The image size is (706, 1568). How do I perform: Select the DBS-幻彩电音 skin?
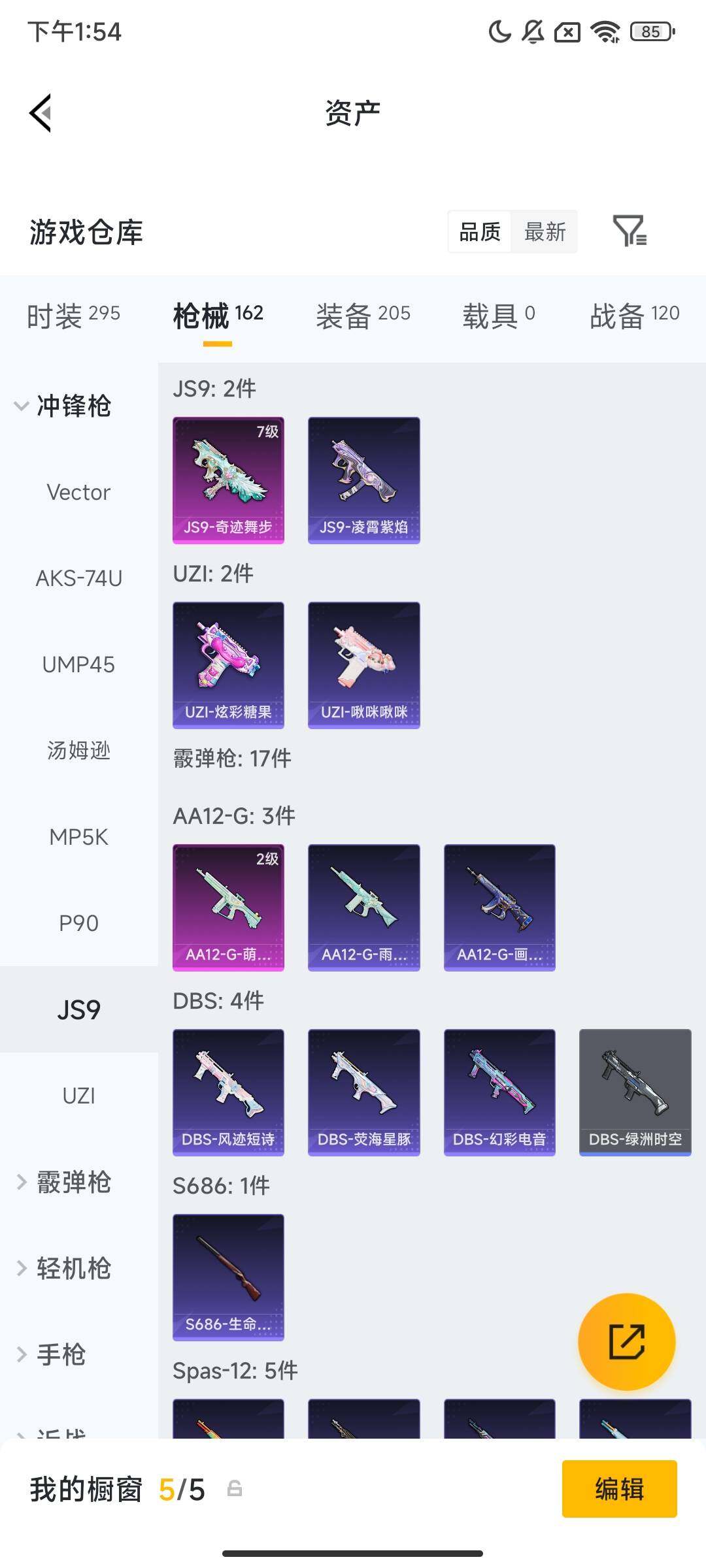(499, 1092)
